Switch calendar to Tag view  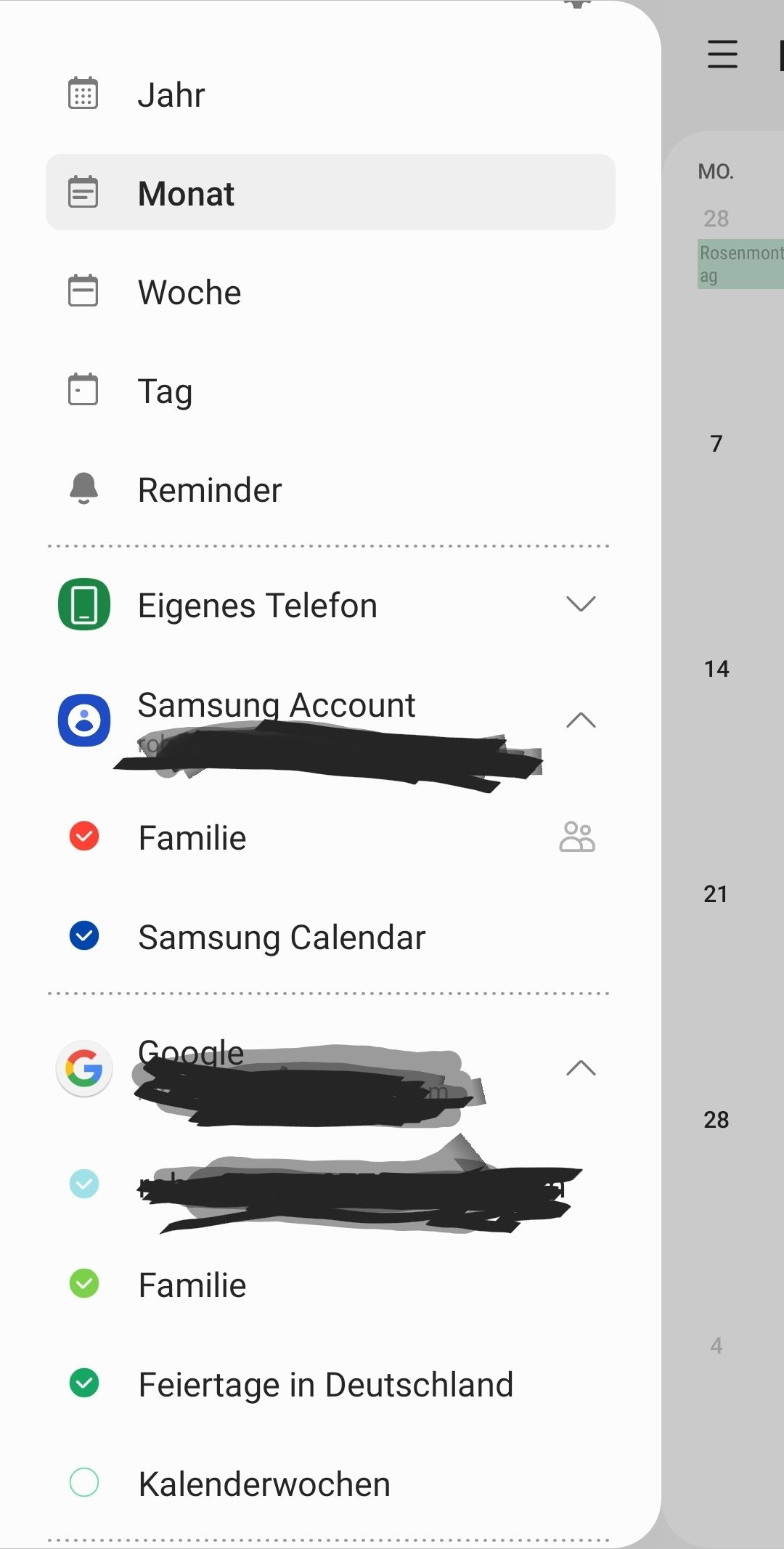tap(165, 391)
